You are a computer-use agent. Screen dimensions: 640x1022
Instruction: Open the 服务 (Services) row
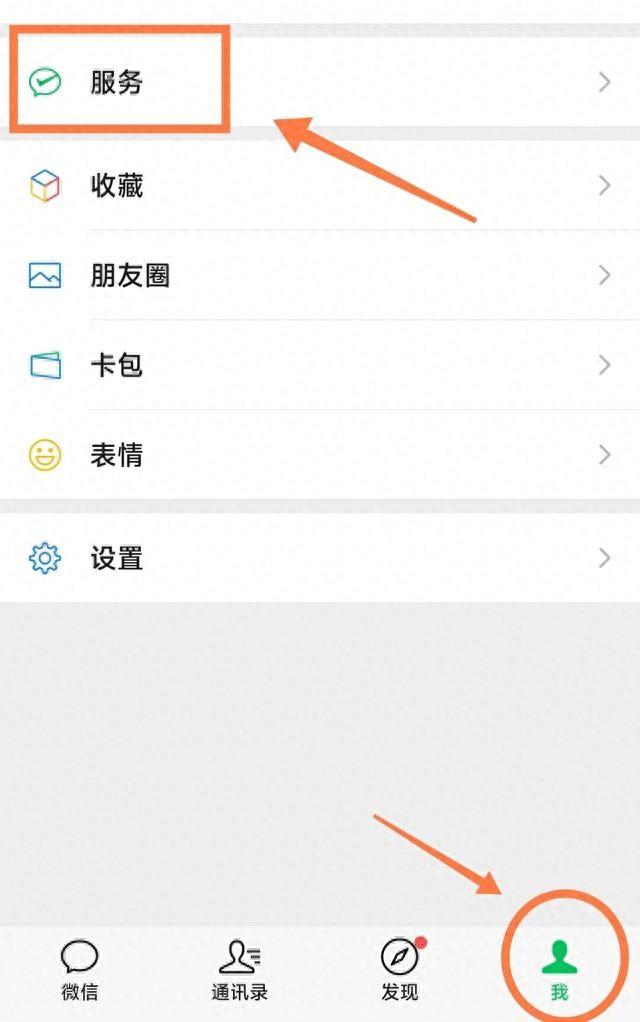point(117,83)
